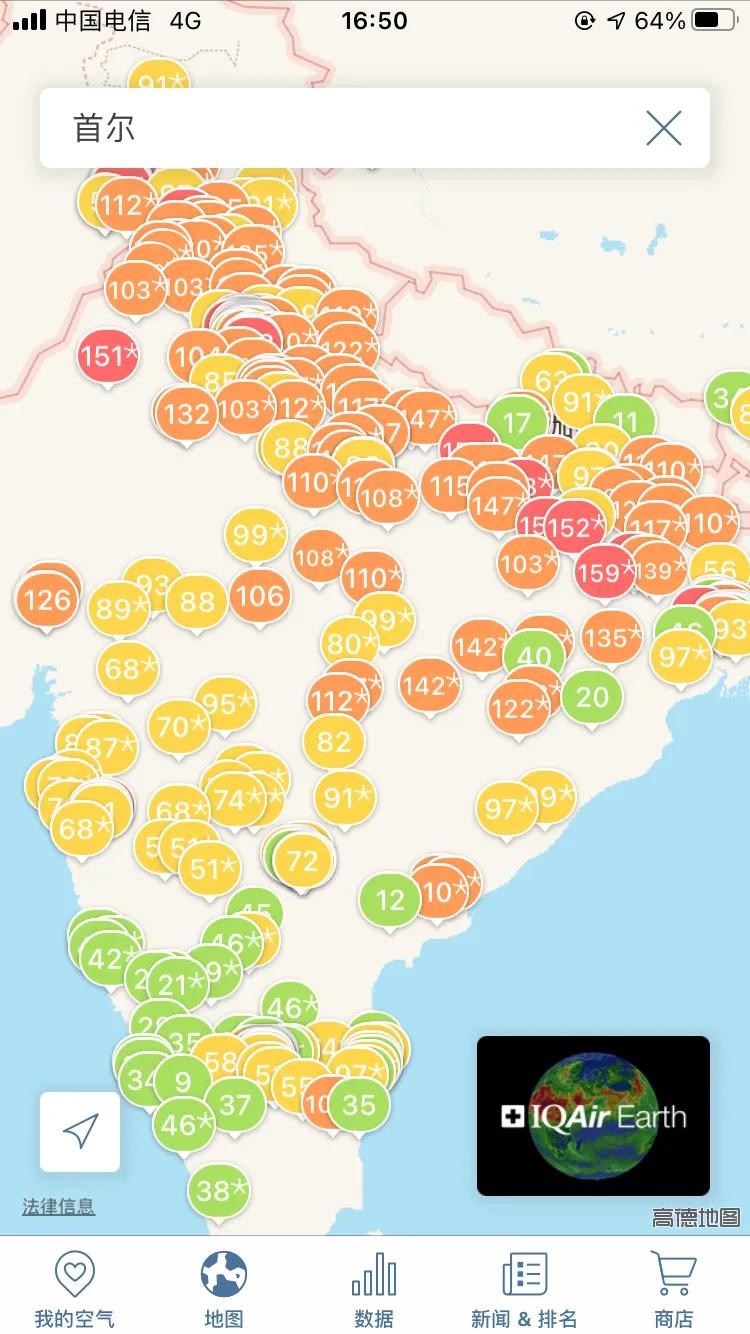Tap the location arrow to recenter map
Viewport: 750px width, 1334px height.
[78, 1130]
